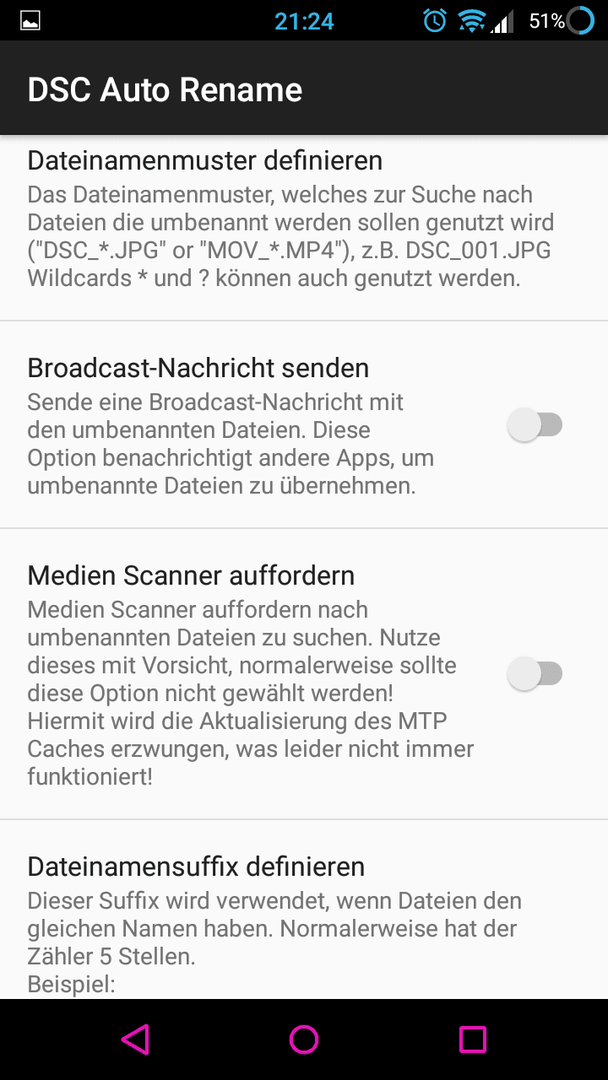The width and height of the screenshot is (608, 1080).
Task: Enable the Broadcast-Nachricht senden switch
Action: click(535, 425)
